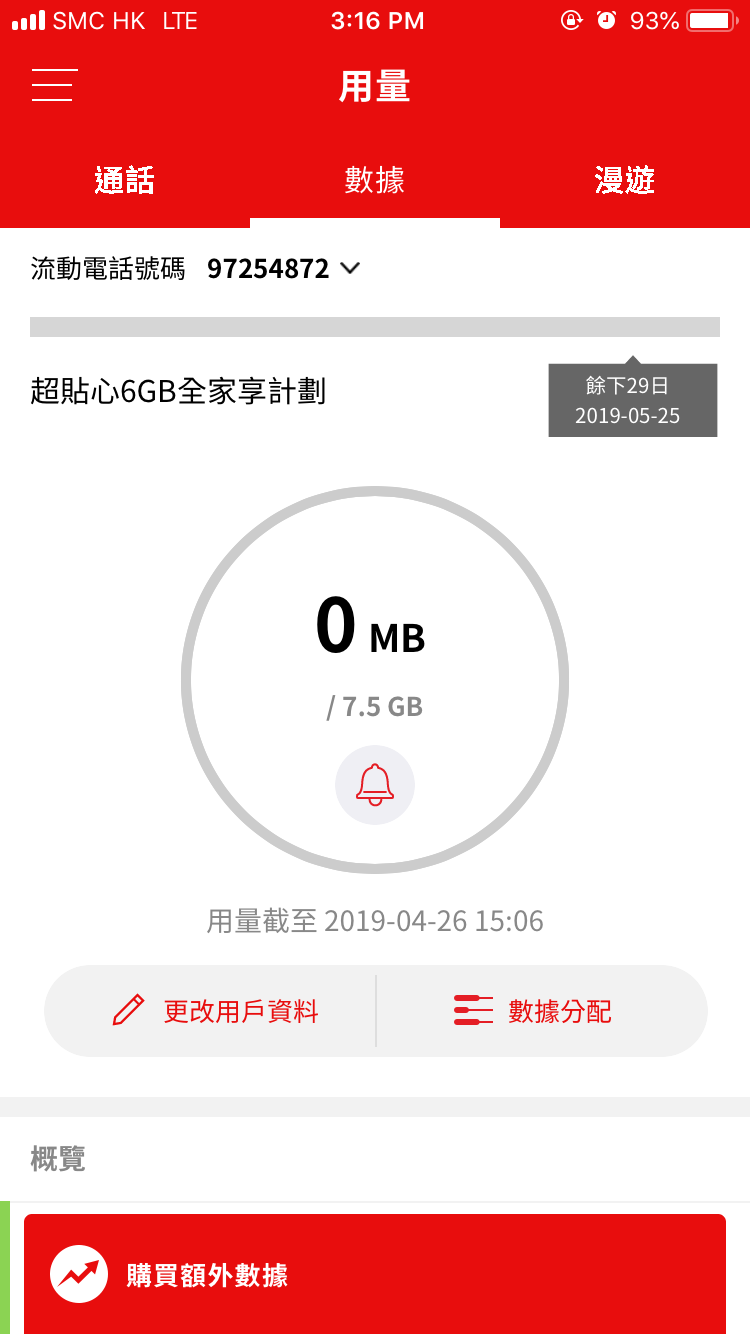Open the hamburger drawer menu

point(53,85)
